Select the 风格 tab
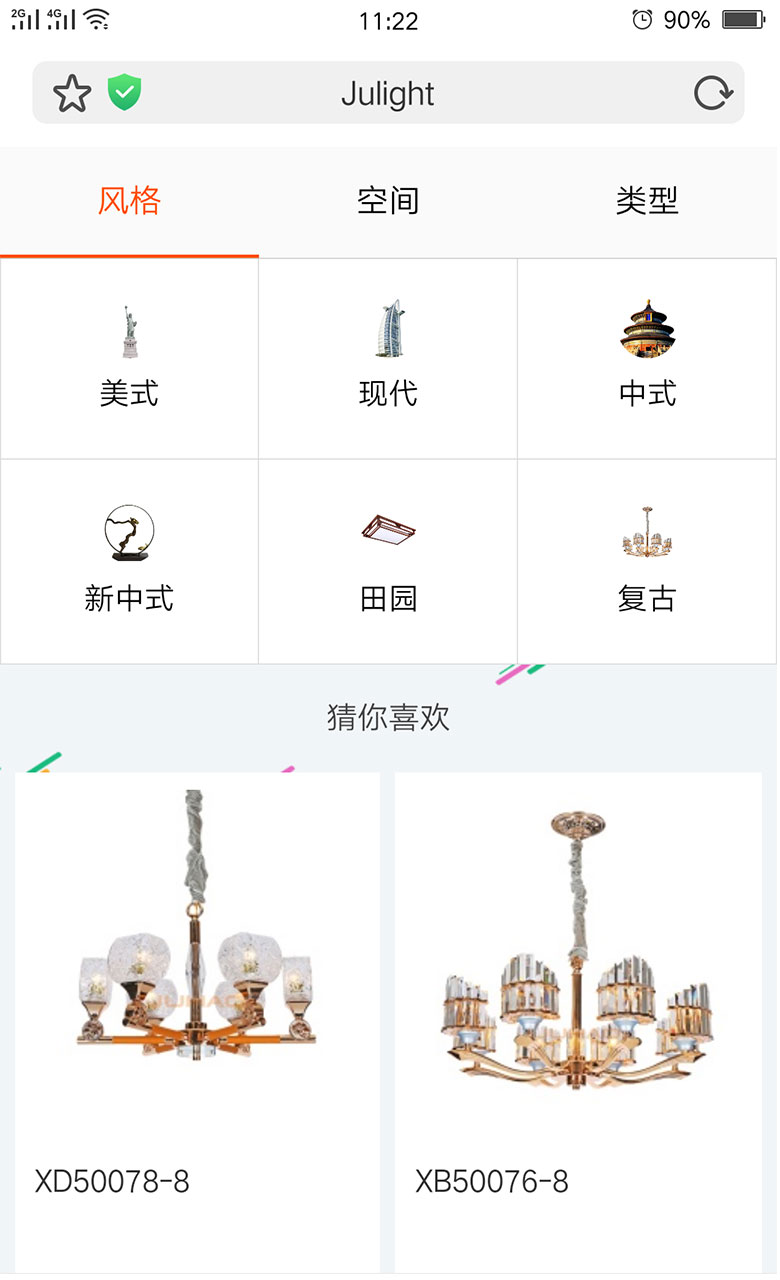Image resolution: width=780 pixels, height=1280 pixels. pyautogui.click(x=129, y=201)
